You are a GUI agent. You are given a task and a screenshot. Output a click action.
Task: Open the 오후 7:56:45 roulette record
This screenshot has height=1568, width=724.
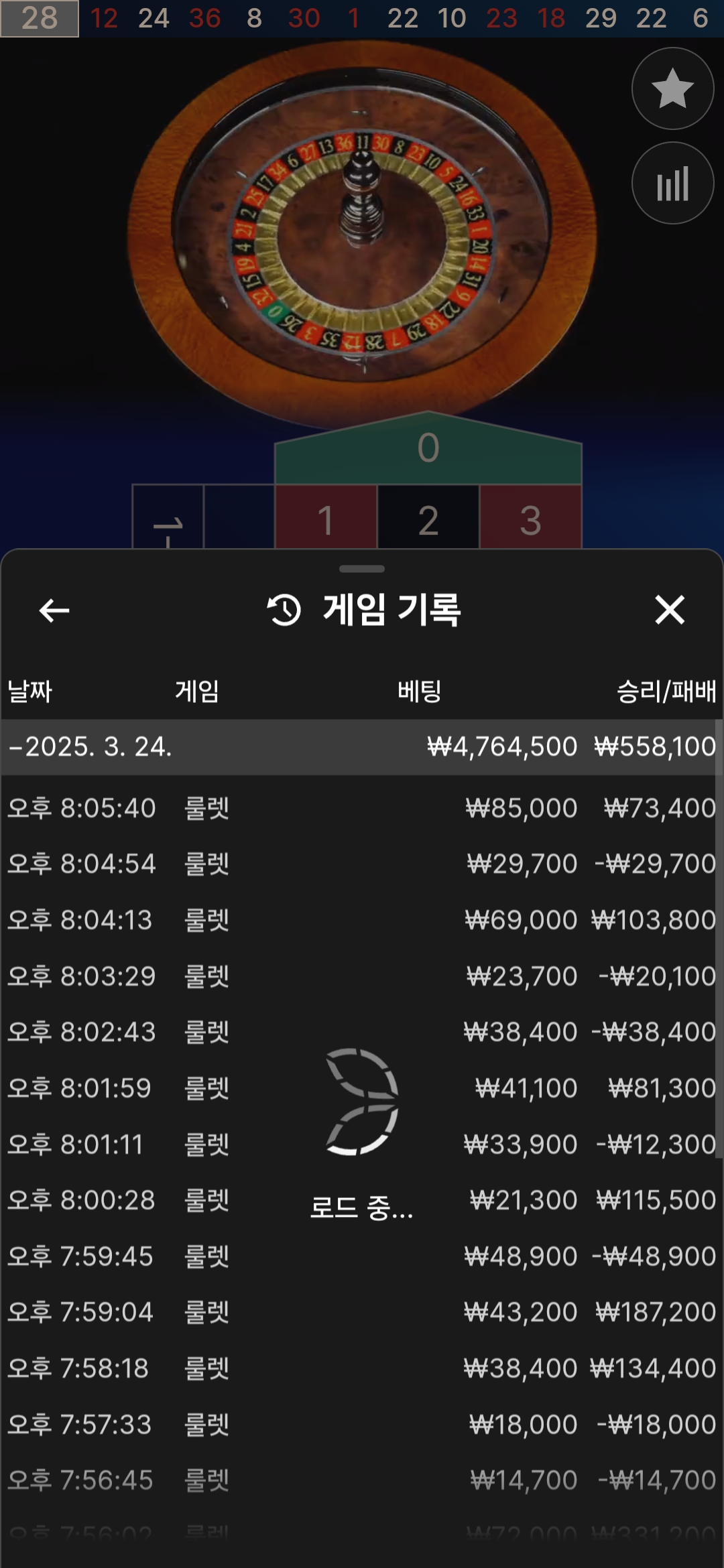(361, 1480)
